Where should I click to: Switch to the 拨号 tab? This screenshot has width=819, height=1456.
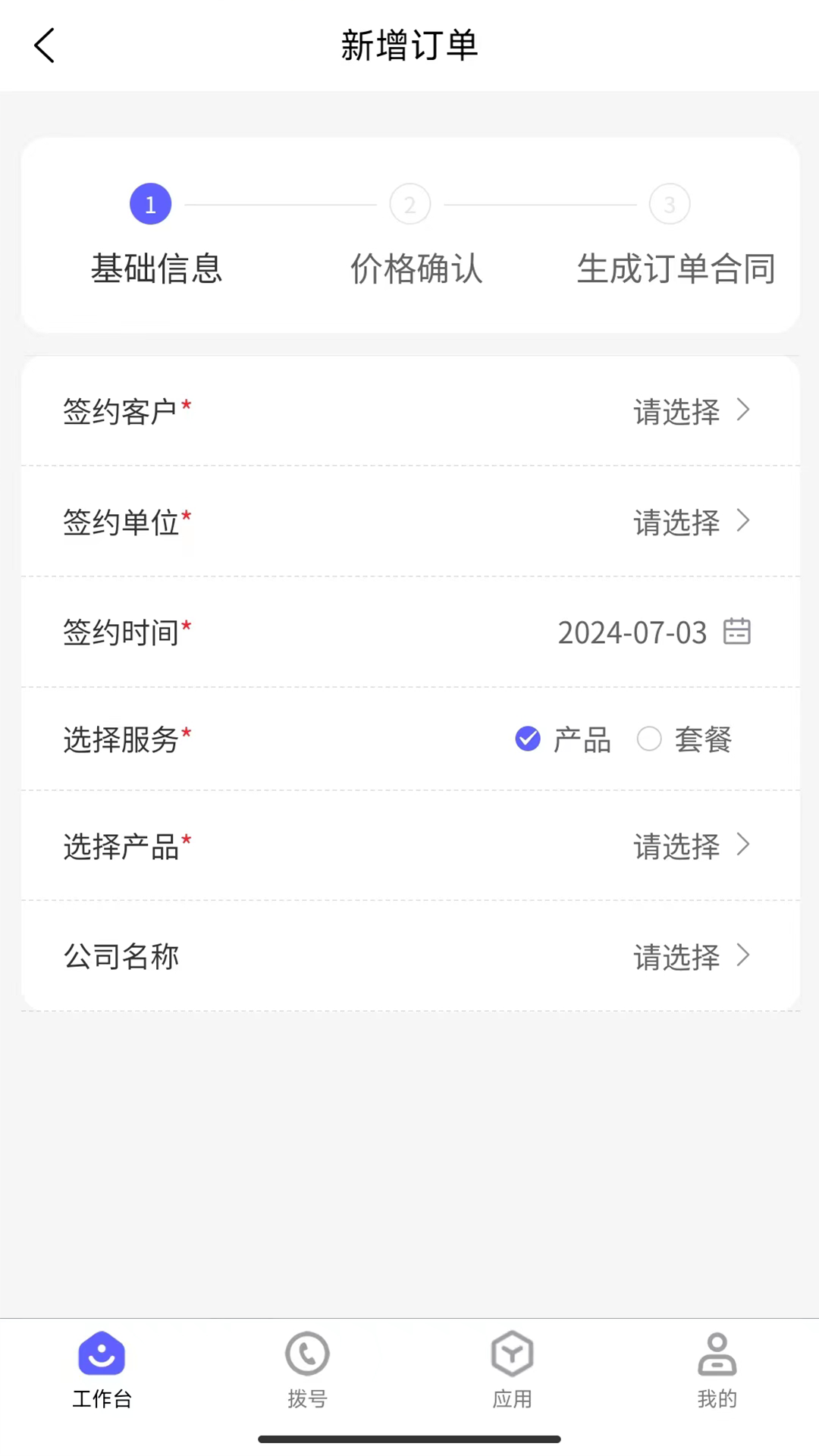(x=307, y=1370)
